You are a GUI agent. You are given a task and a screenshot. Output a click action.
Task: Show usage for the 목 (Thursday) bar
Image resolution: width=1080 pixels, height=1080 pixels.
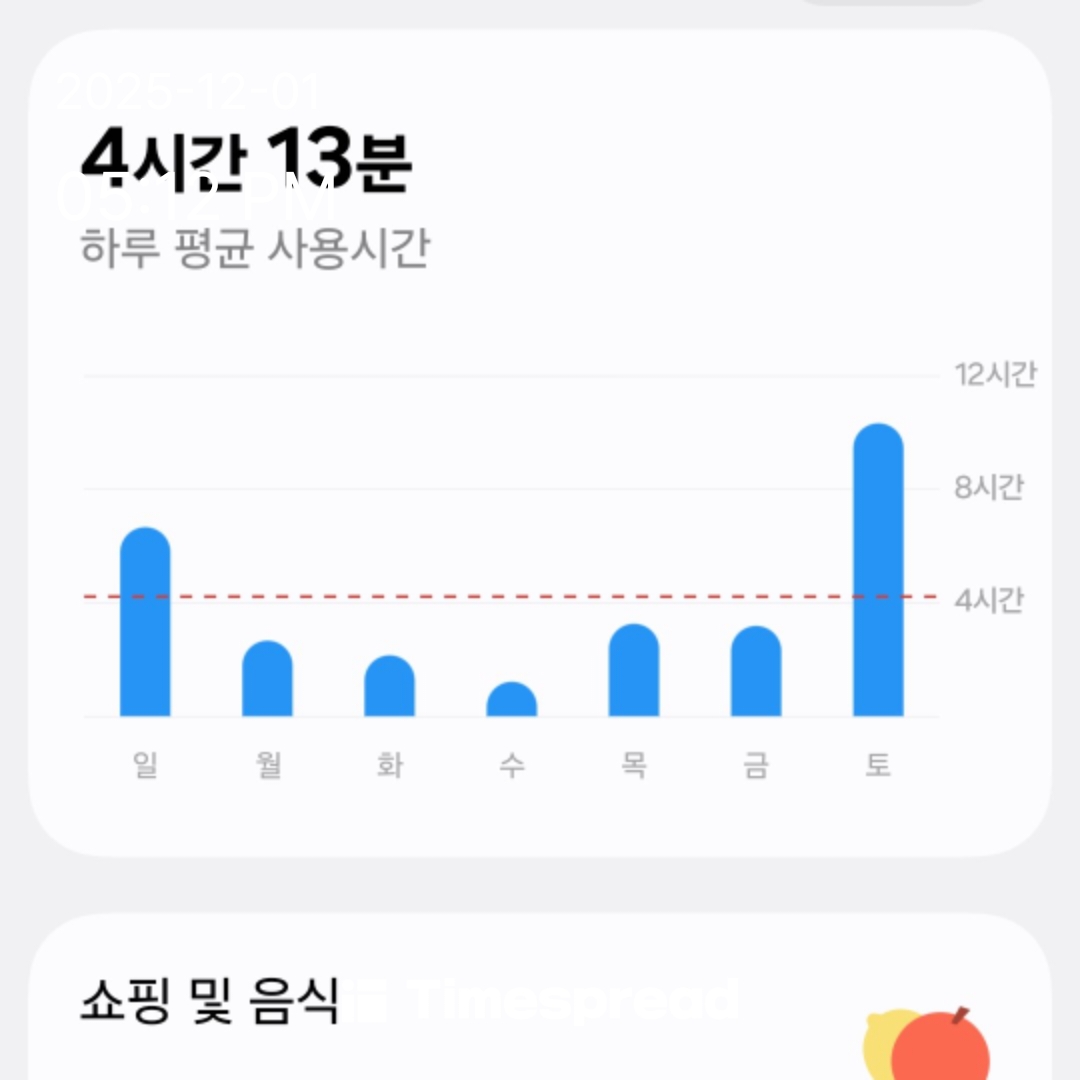point(634,671)
